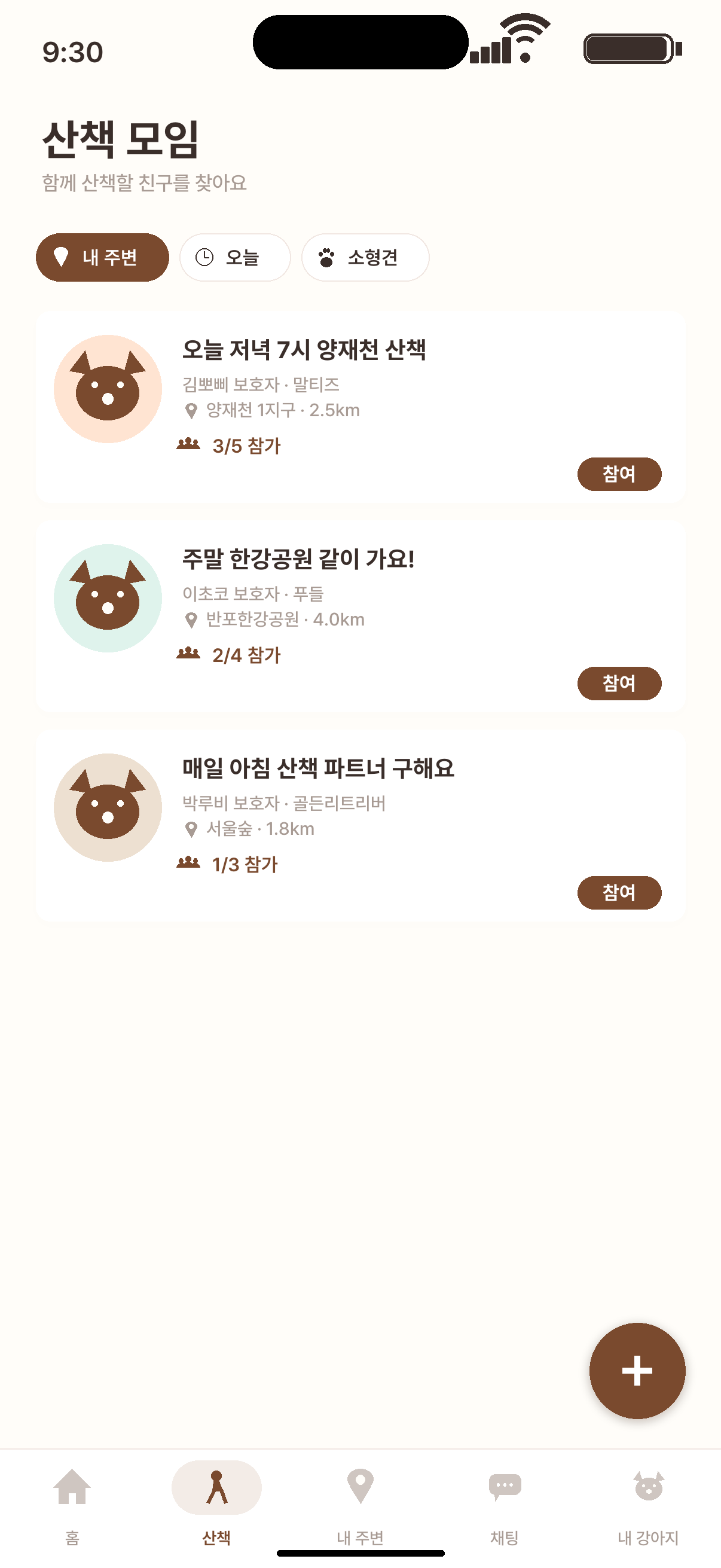Toggle the 내 주변 filter chip off
This screenshot has height=1568, width=721.
[x=102, y=257]
